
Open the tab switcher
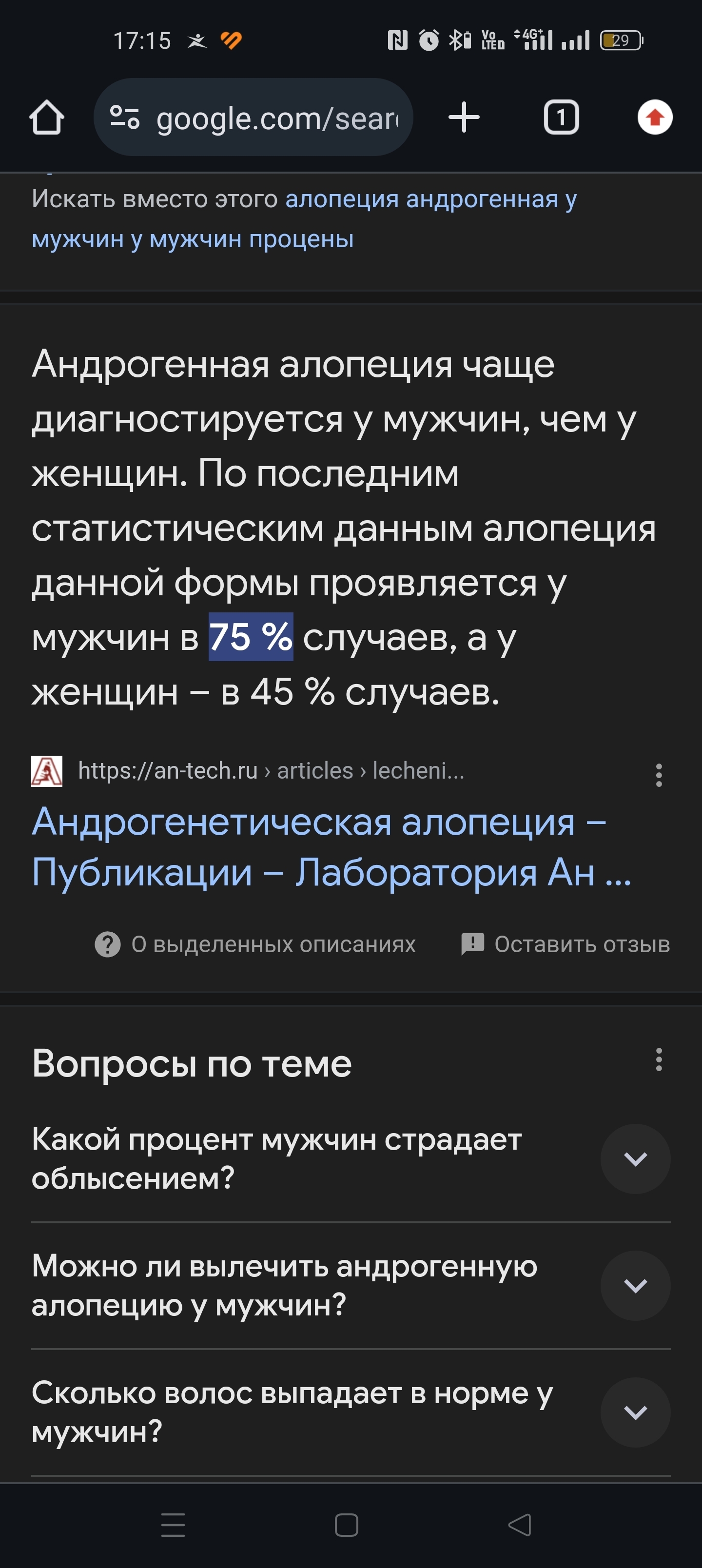tap(561, 118)
